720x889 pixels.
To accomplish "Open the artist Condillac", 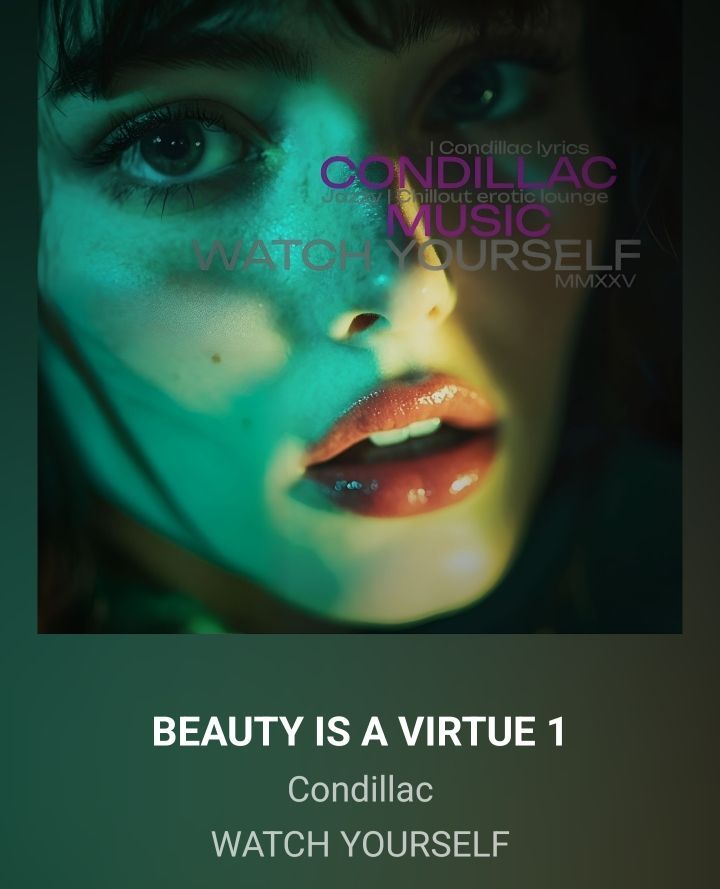I will click(360, 790).
